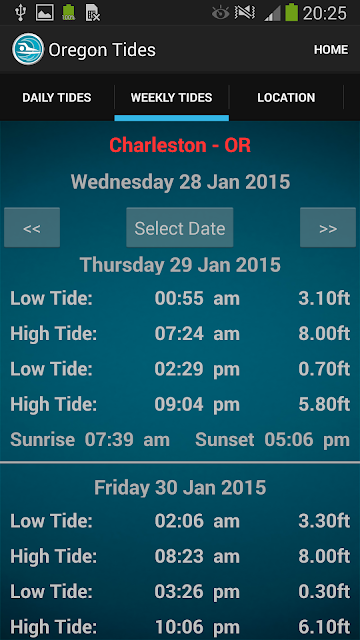The width and height of the screenshot is (360, 640).
Task: Advance to the next date with >>
Action: pos(328,227)
